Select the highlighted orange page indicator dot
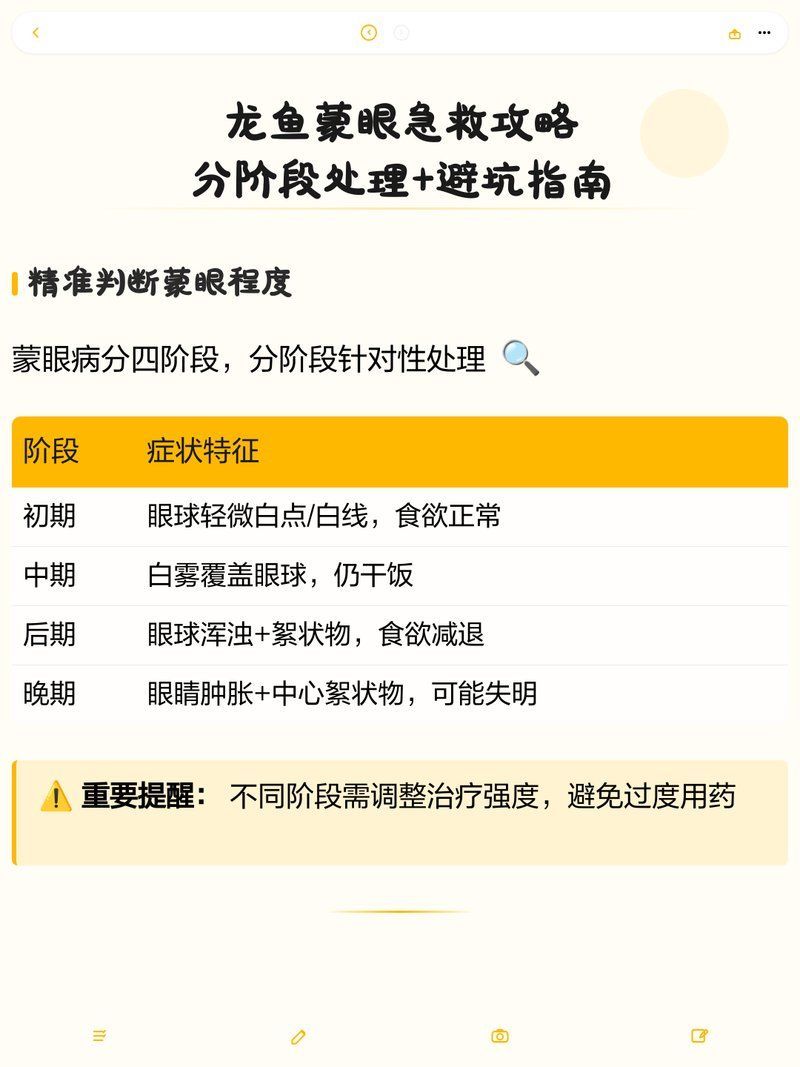Screen dimensions: 800x1067 point(369,33)
